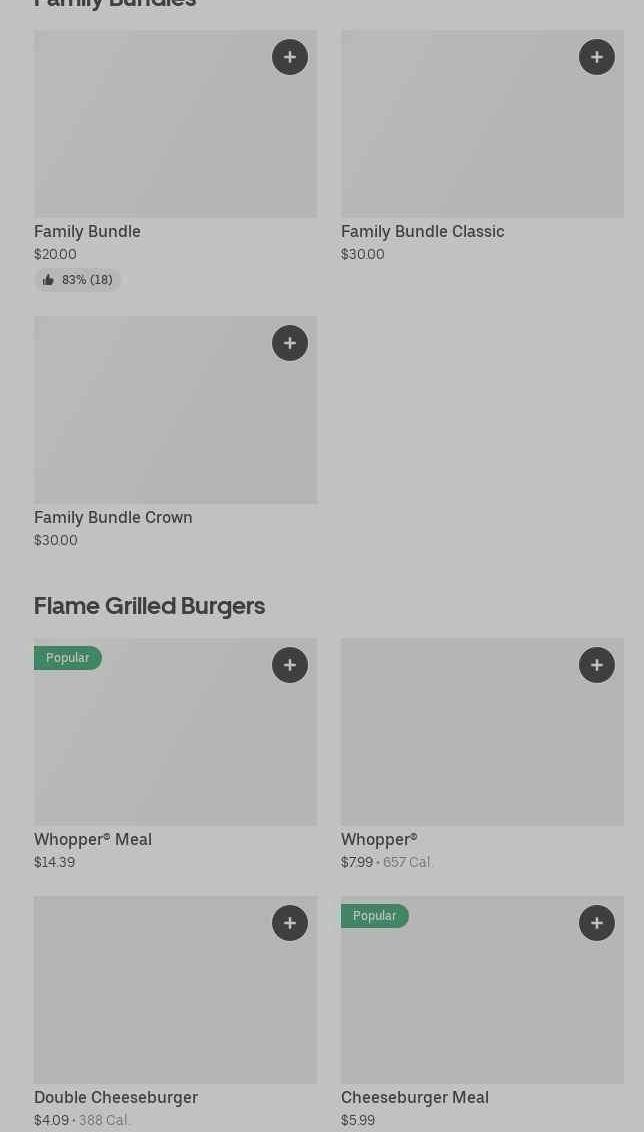Add Whopper Meal to cart
This screenshot has width=644, height=1132.
click(x=290, y=665)
